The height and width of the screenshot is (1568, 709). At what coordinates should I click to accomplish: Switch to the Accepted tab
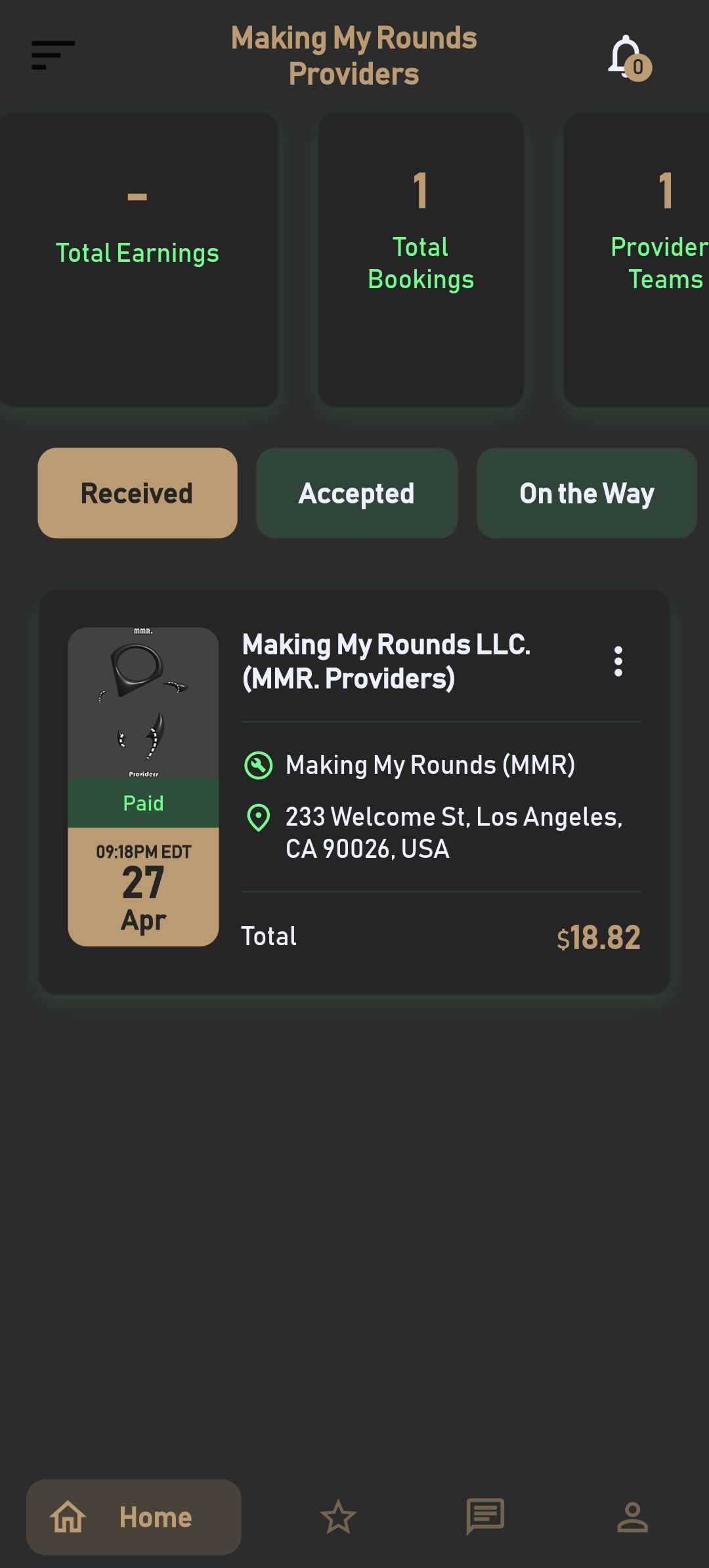click(x=356, y=493)
